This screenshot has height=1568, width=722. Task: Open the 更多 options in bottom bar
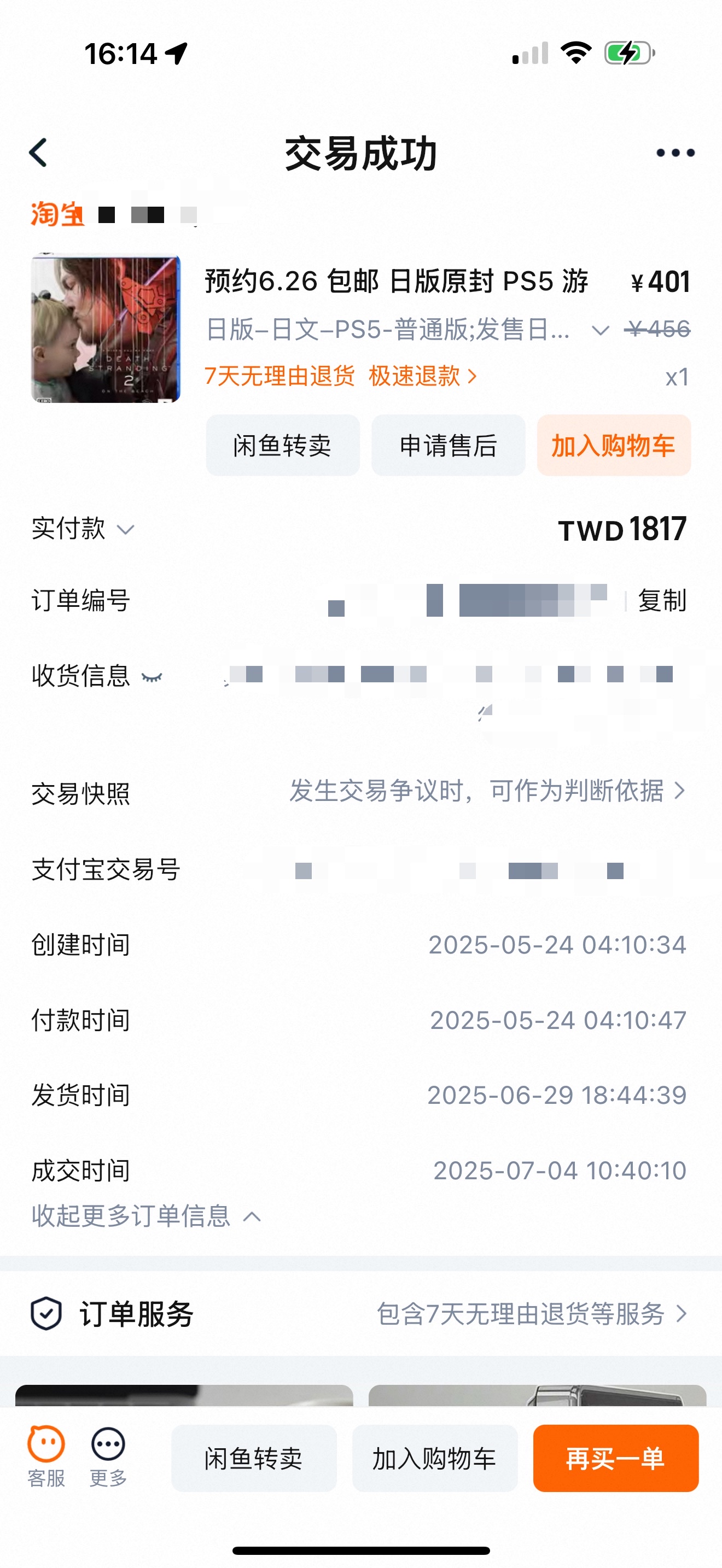[108, 1456]
